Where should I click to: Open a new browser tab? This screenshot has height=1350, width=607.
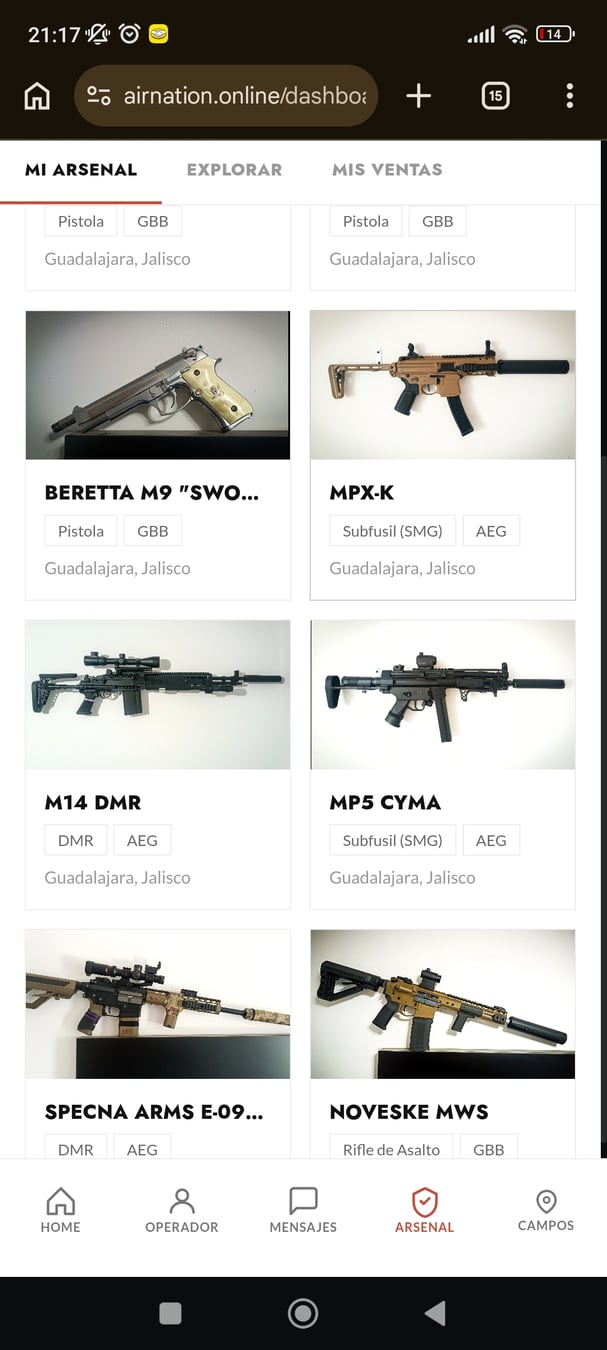[418, 96]
